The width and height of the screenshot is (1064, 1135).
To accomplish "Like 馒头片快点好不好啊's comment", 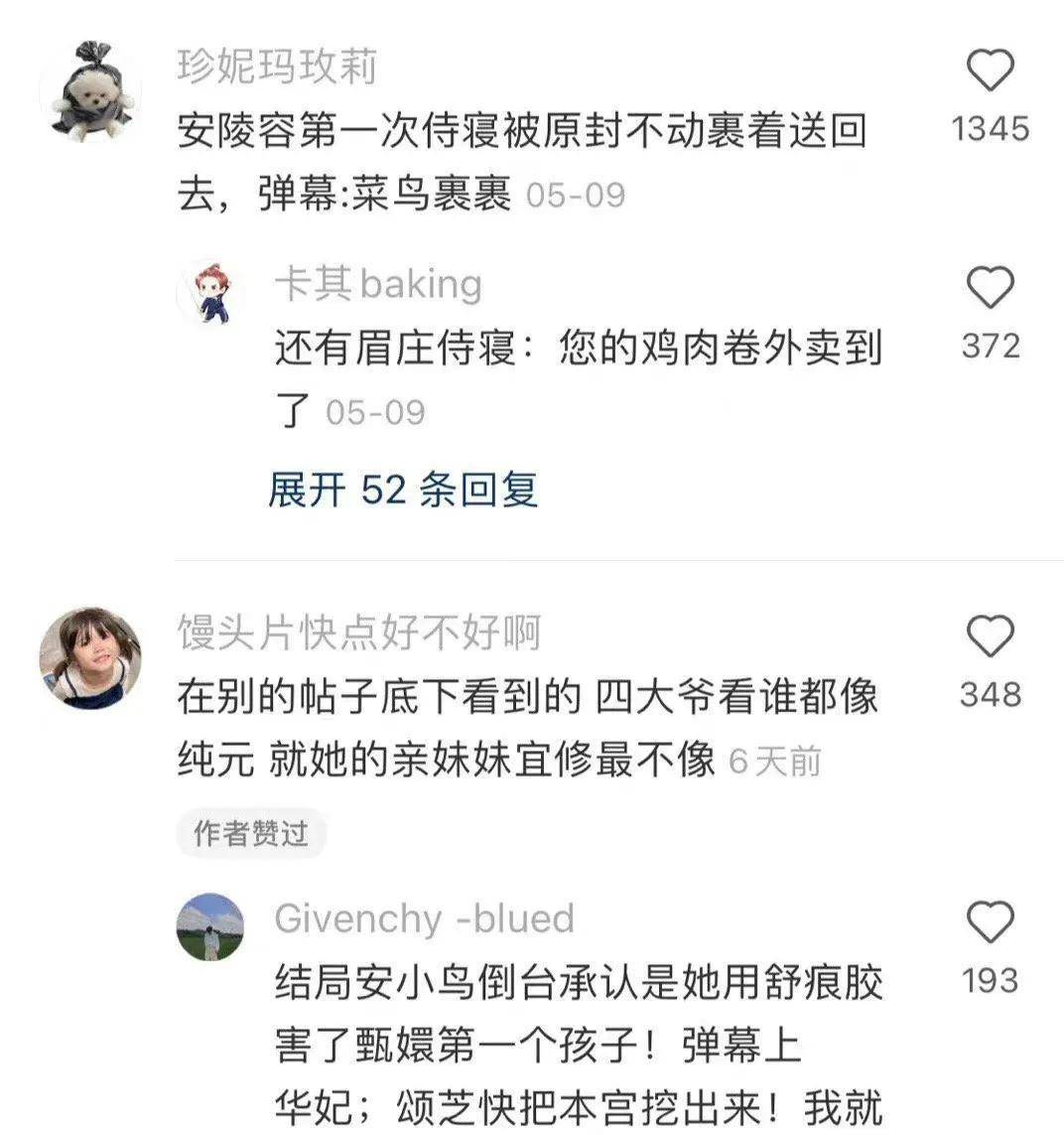I will pos(990,637).
